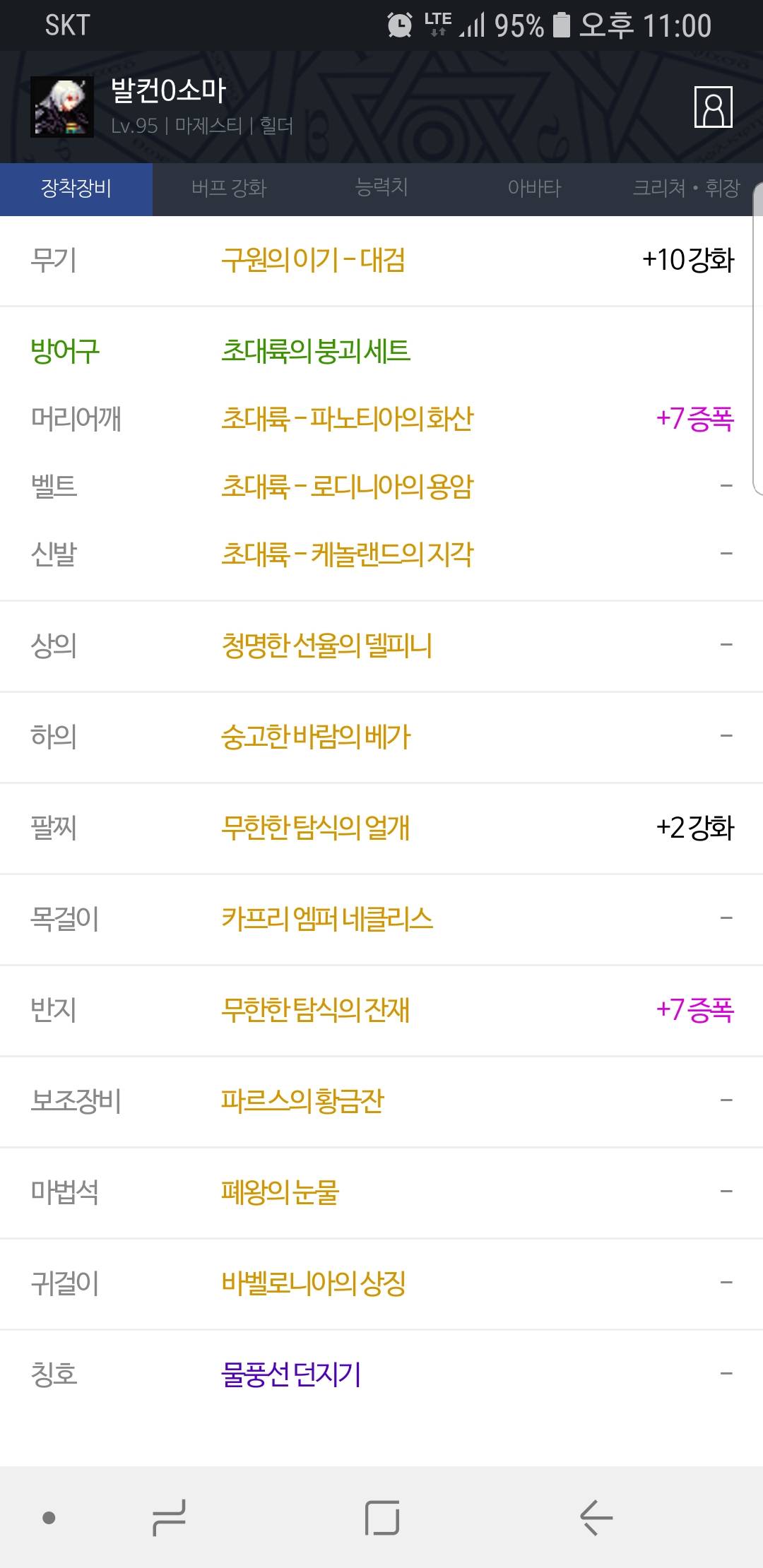The image size is (763, 1568).
Task: Open weapon item 구원의 이기 - 대검
Action: pyautogui.click(x=313, y=260)
